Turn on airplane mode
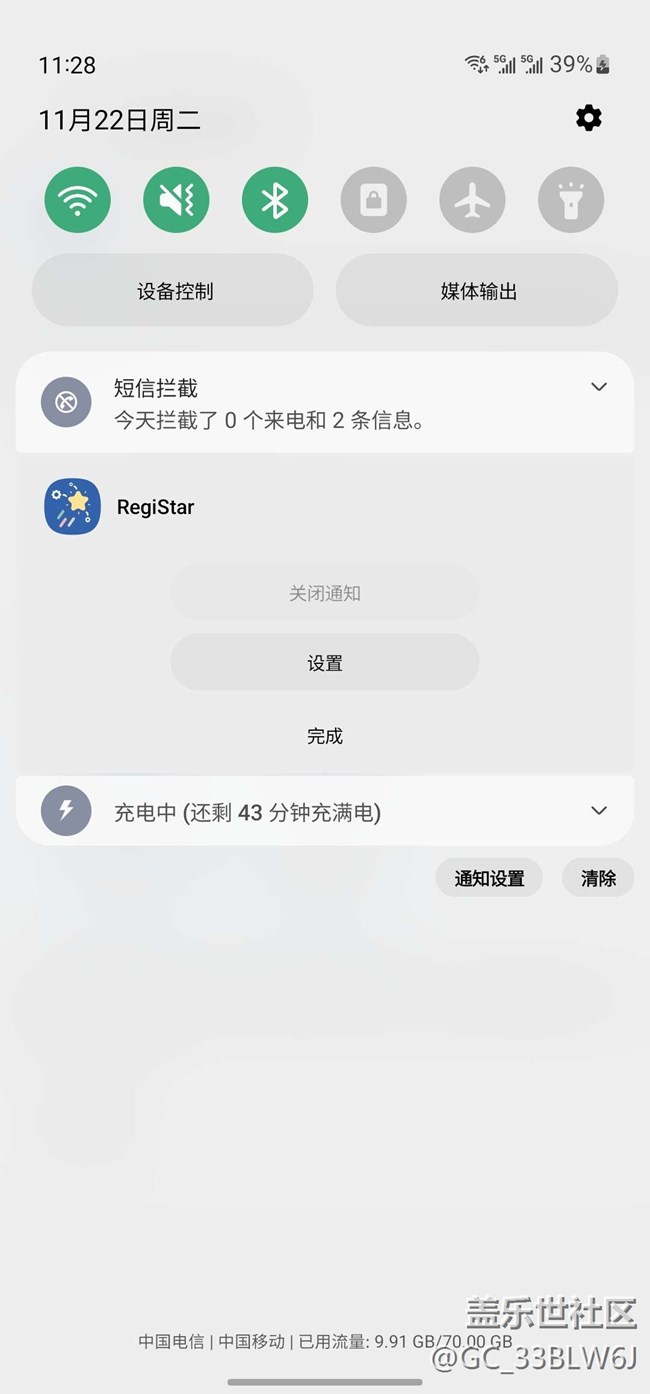The image size is (650, 1394). (x=472, y=200)
